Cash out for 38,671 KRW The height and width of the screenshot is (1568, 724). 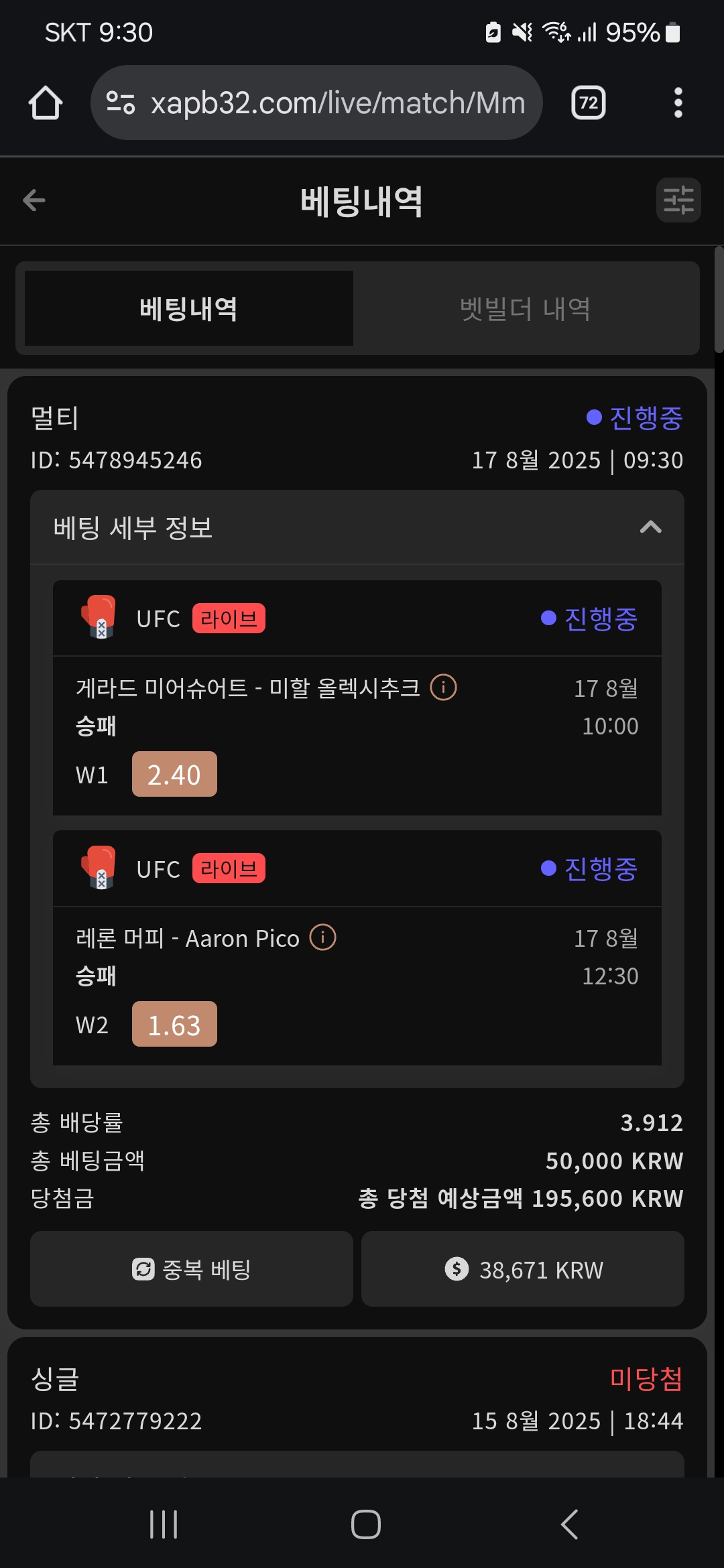[x=523, y=1268]
